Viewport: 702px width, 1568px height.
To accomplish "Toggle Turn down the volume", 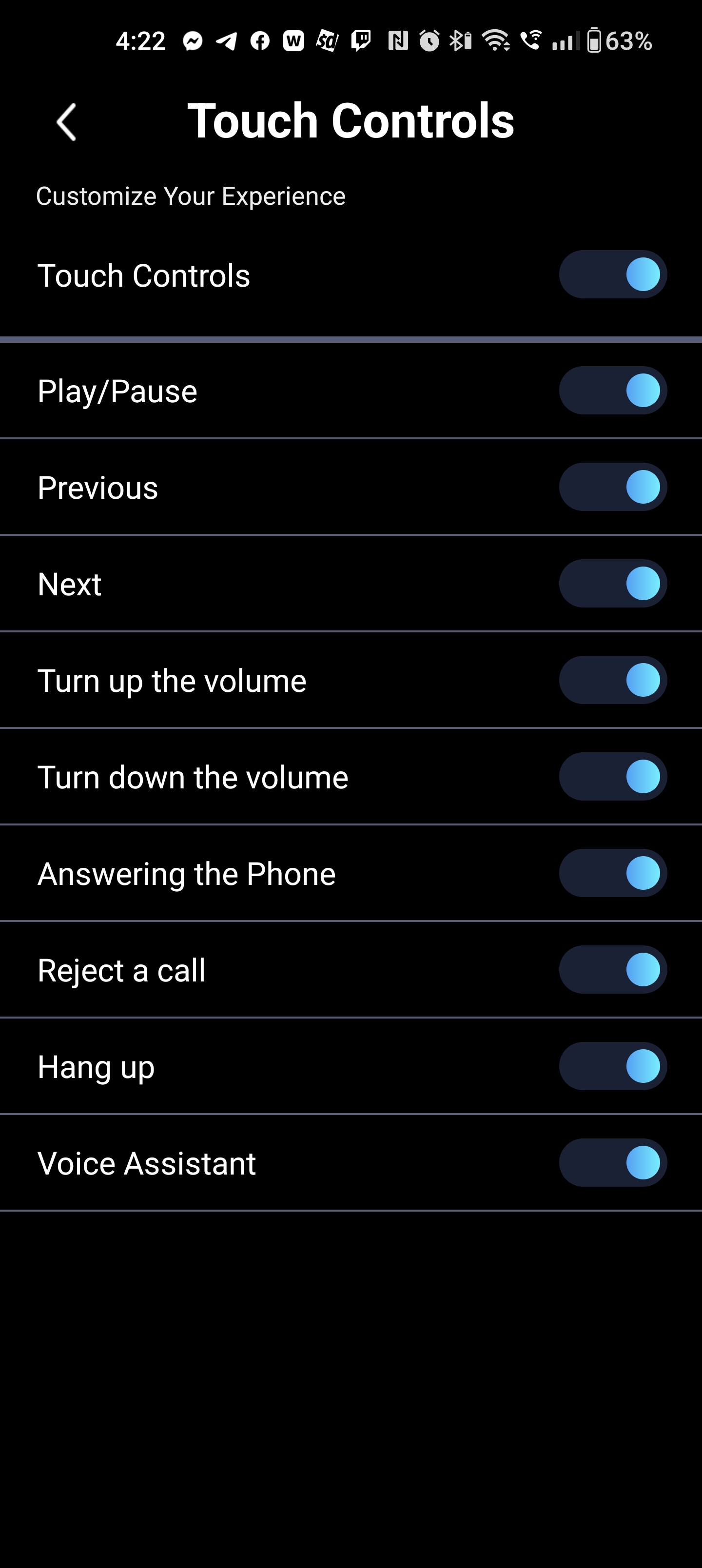I will coord(613,777).
